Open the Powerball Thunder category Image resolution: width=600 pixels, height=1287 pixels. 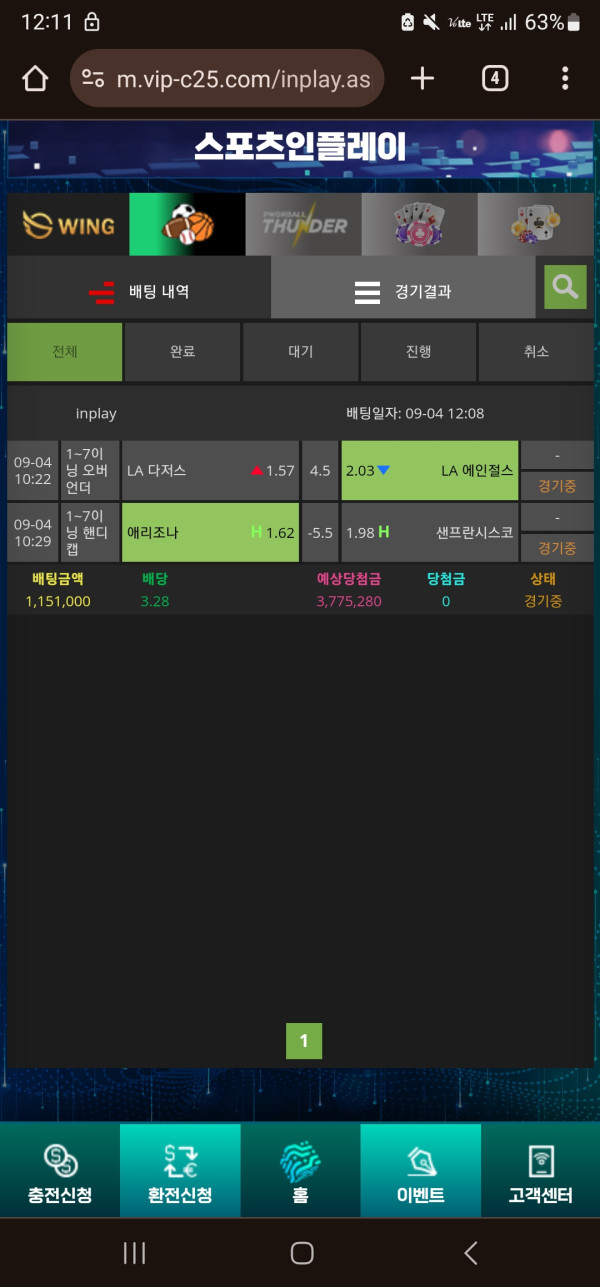tap(303, 225)
